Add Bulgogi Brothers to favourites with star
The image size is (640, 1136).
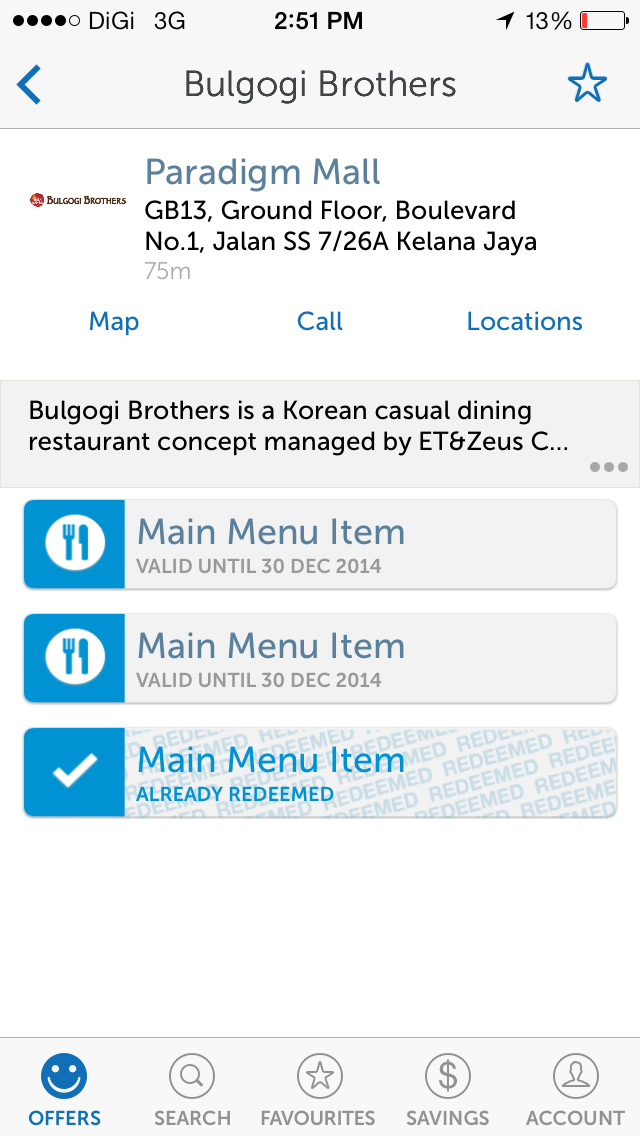point(587,85)
